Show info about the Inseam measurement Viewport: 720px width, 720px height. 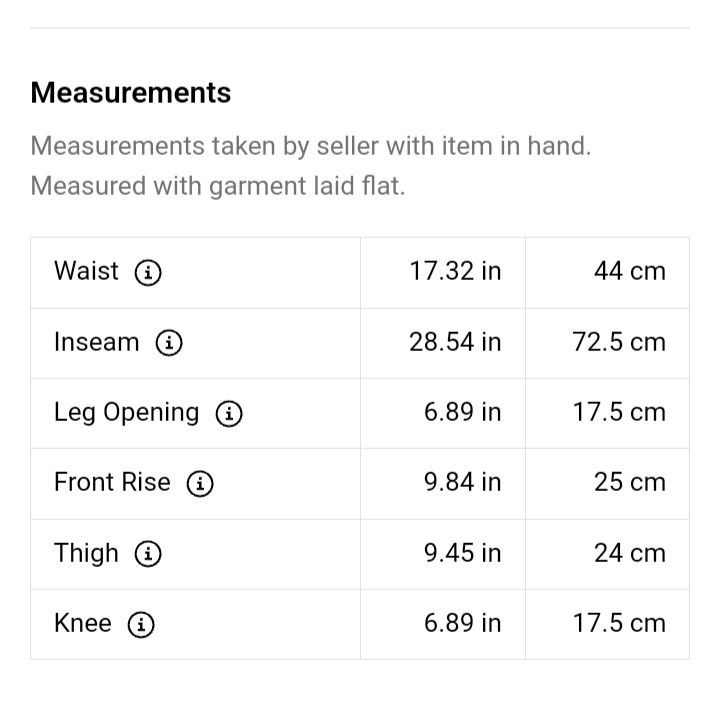pos(169,343)
